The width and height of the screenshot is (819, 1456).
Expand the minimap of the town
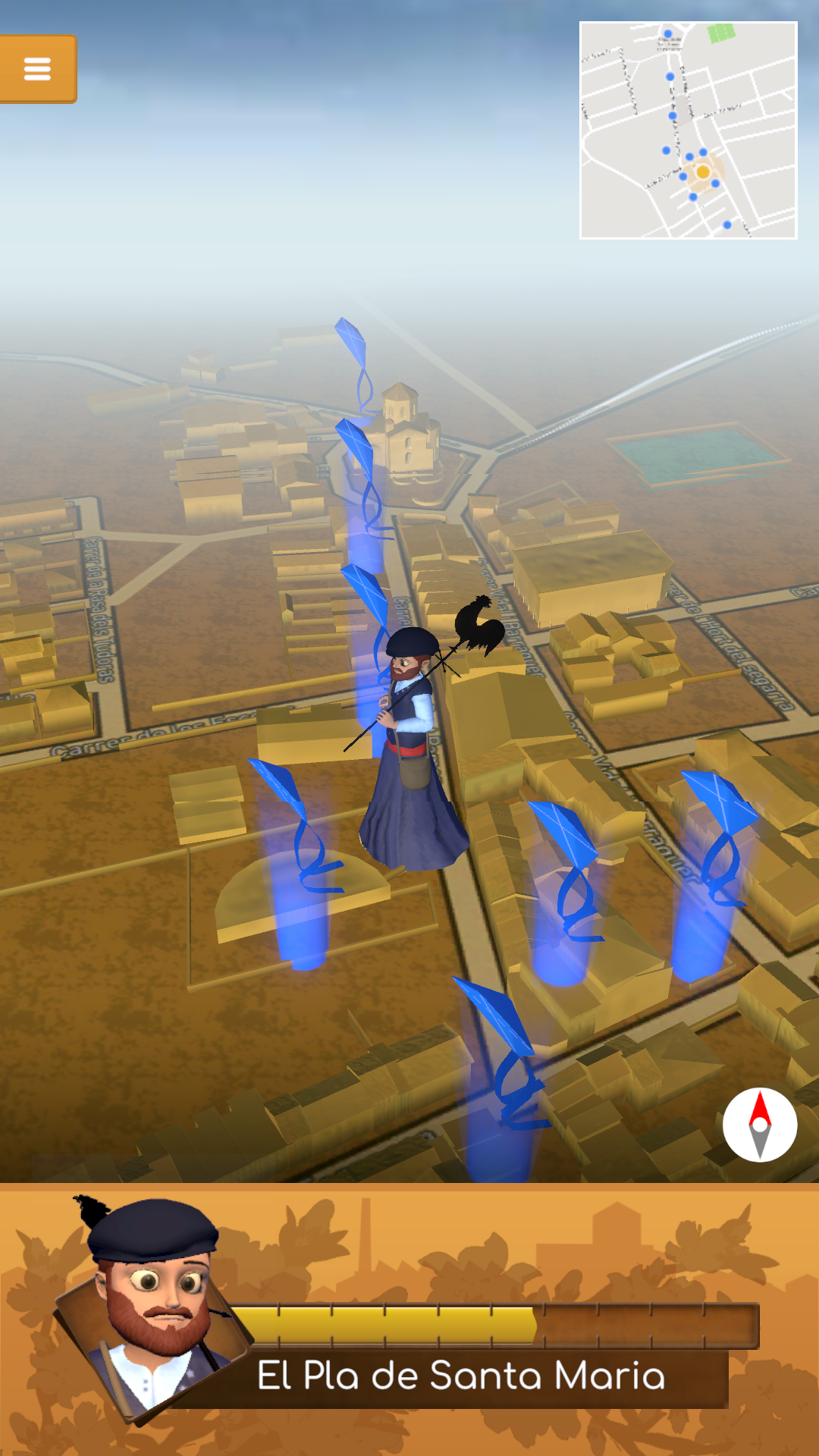tap(689, 130)
